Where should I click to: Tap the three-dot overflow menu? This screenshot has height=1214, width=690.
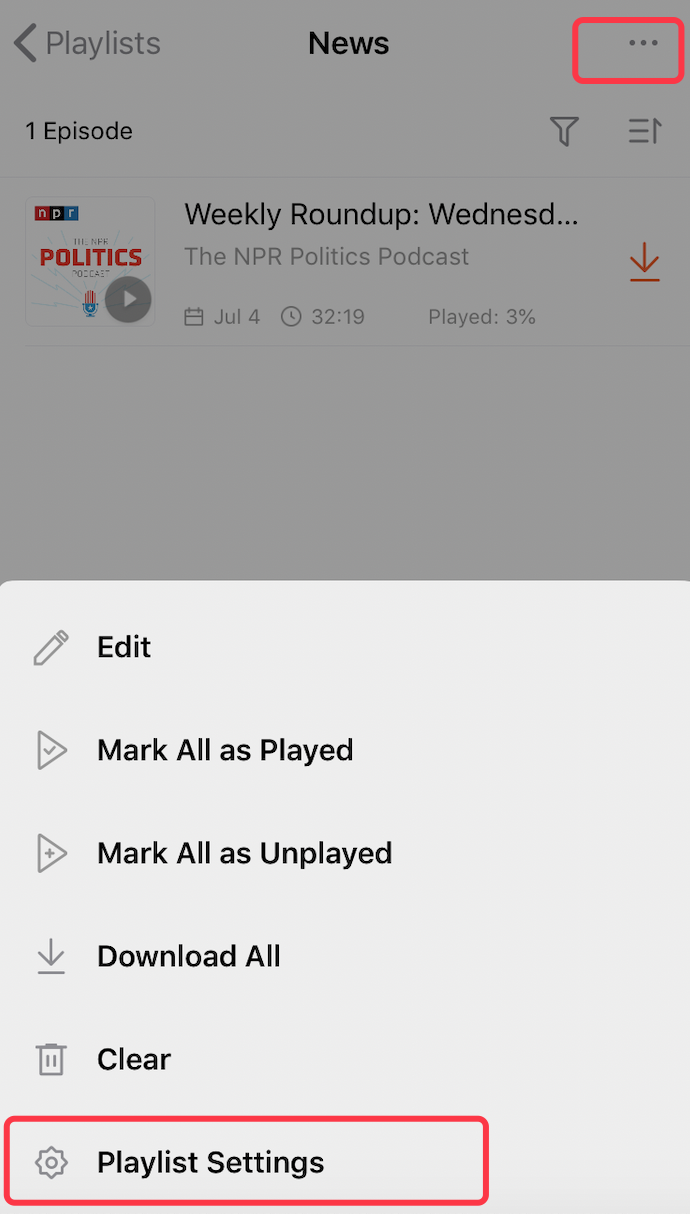(642, 44)
